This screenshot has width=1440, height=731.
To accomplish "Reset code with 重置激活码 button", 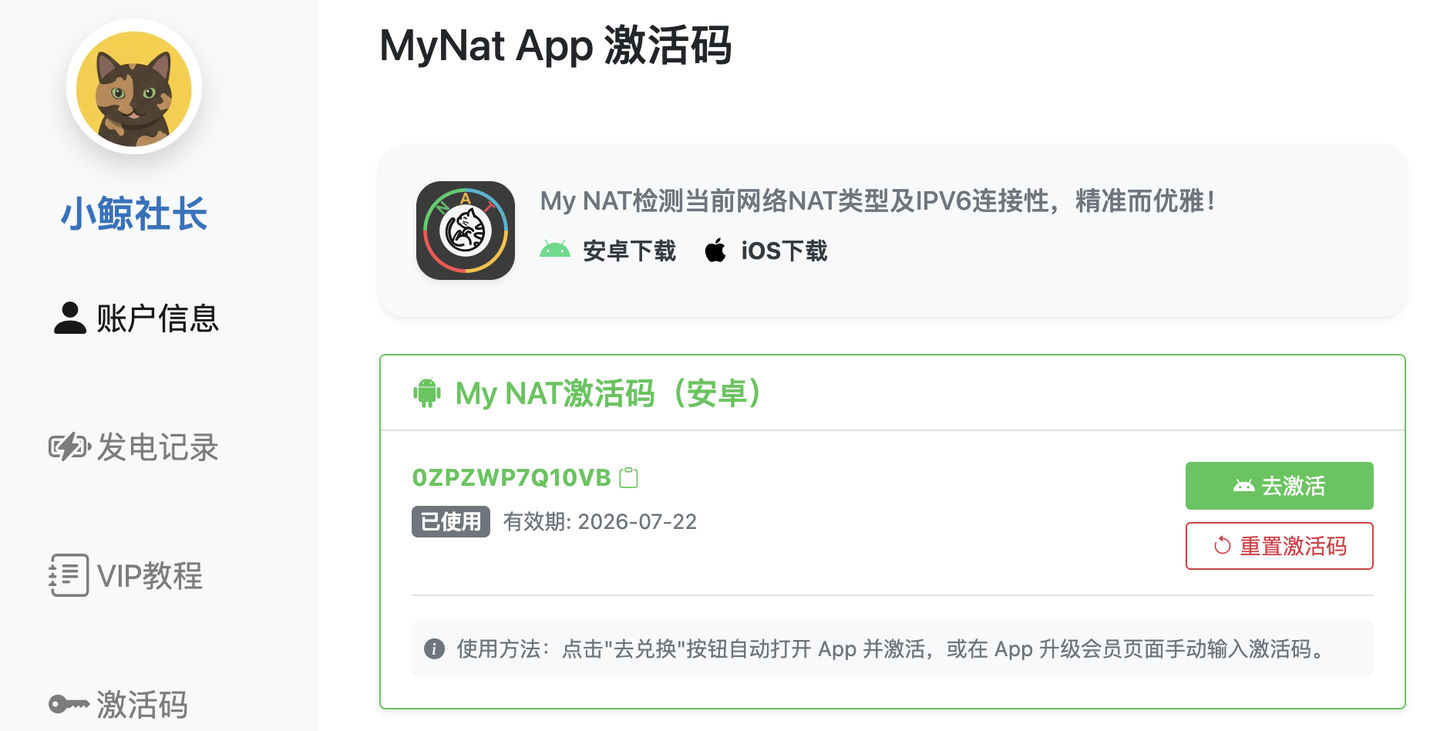I will (x=1279, y=546).
